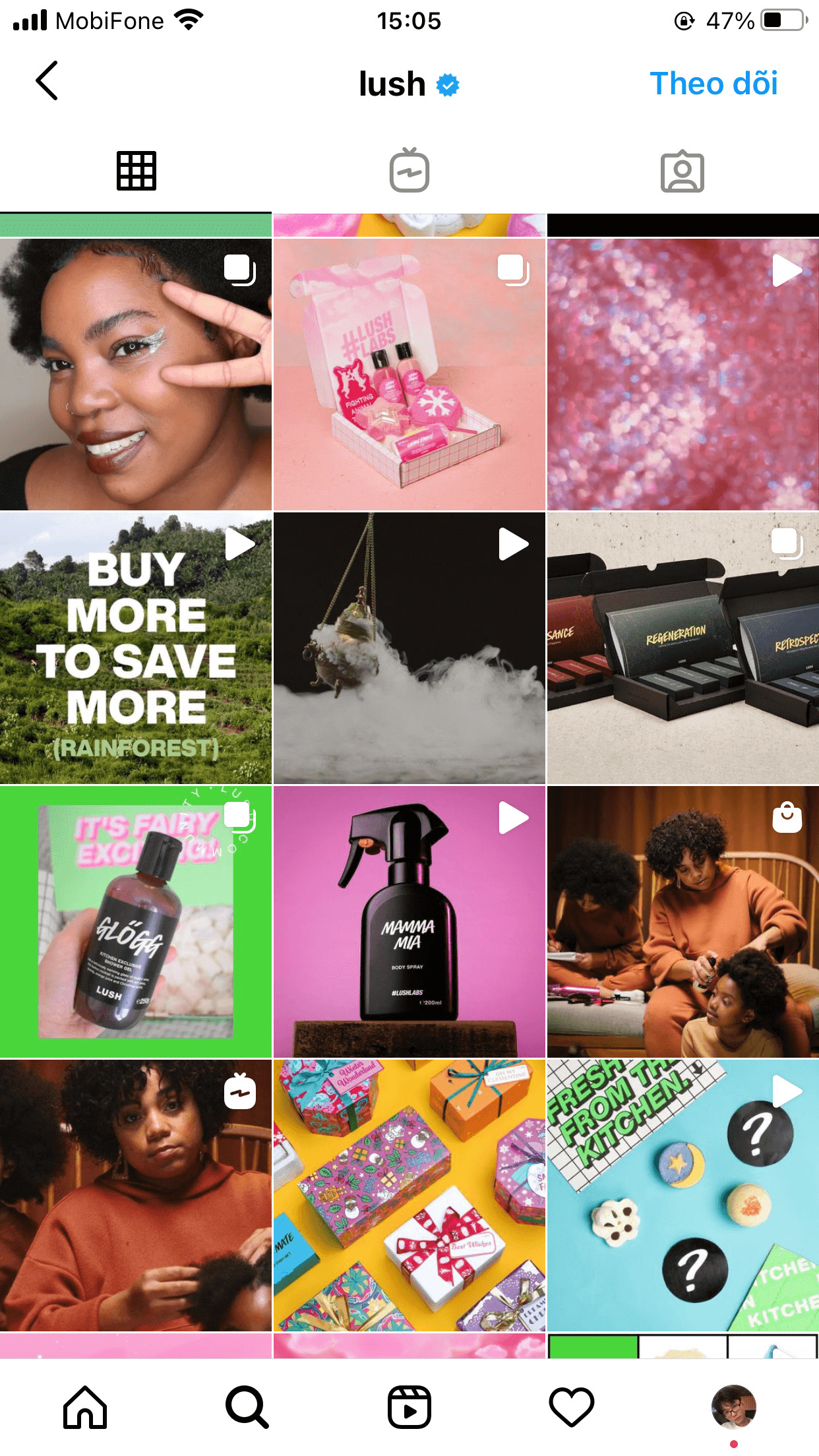The width and height of the screenshot is (819, 1456).
Task: Open the Buy More To Save More video
Action: coord(135,648)
